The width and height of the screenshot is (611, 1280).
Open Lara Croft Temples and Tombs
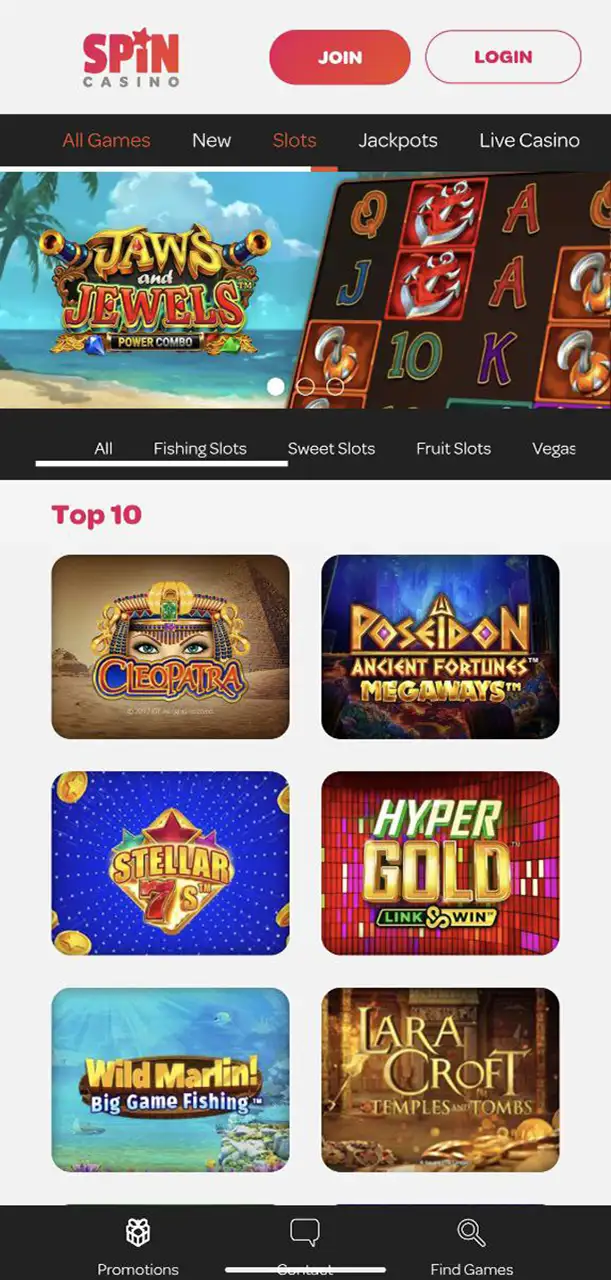pyautogui.click(x=440, y=1079)
